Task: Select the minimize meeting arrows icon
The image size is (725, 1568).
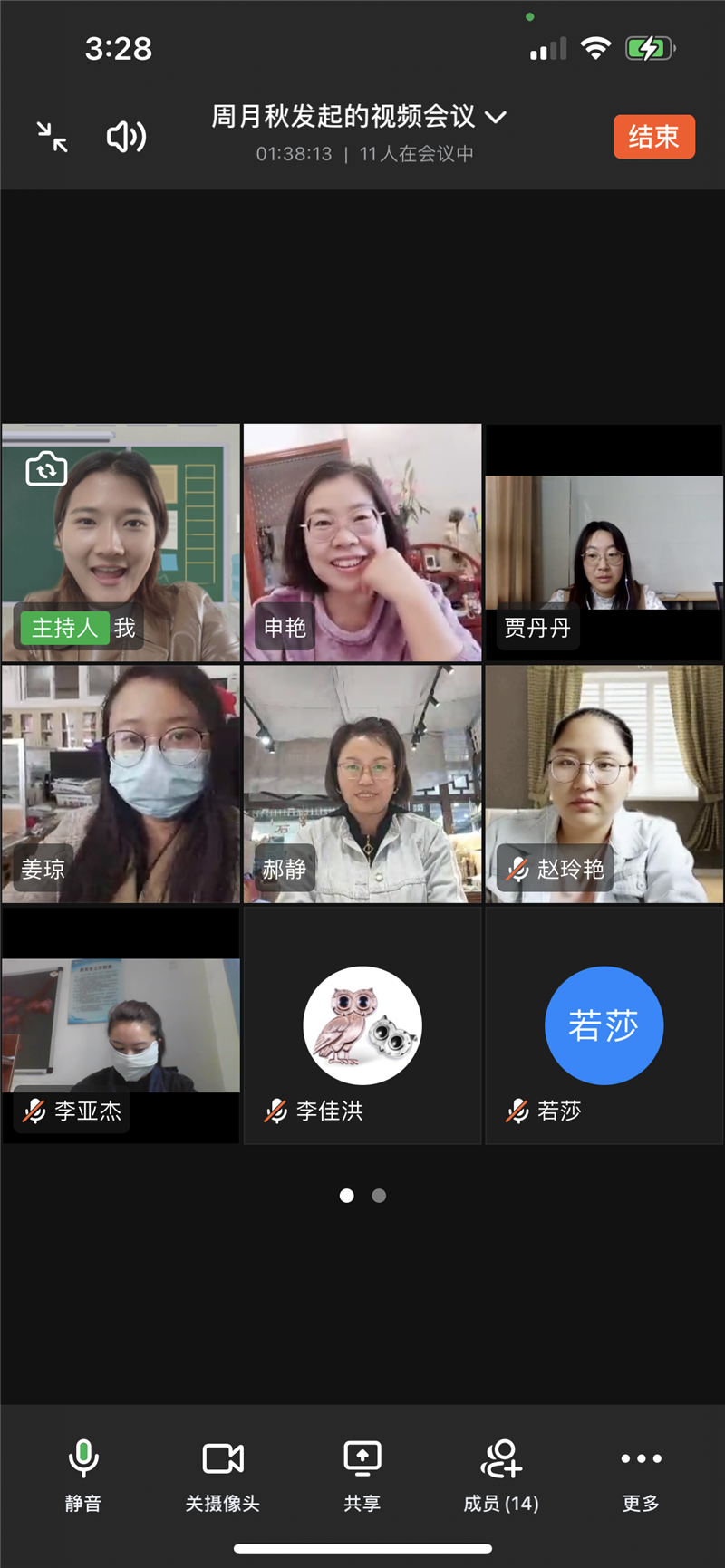Action: pos(51,137)
